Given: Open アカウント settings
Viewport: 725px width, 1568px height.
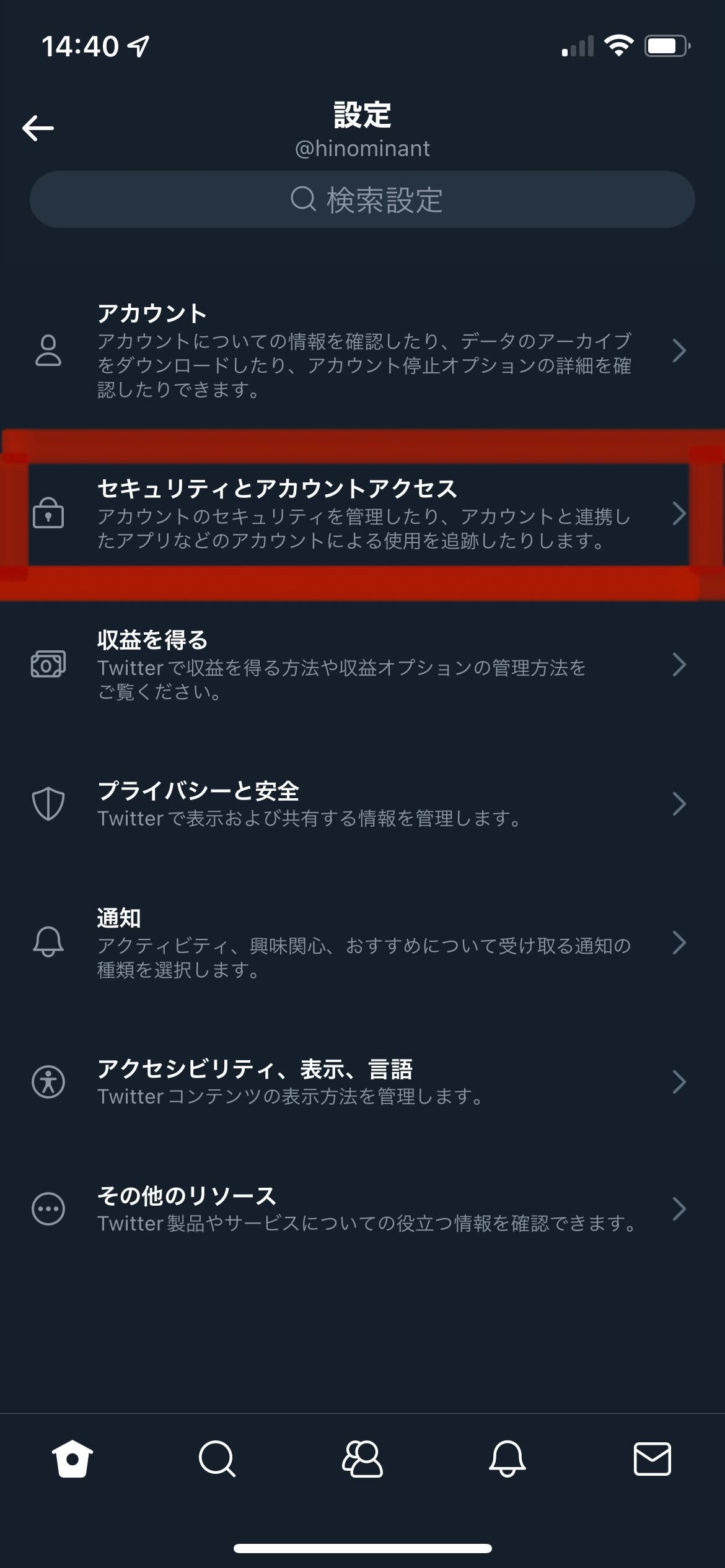Looking at the screenshot, I should pos(362,351).
